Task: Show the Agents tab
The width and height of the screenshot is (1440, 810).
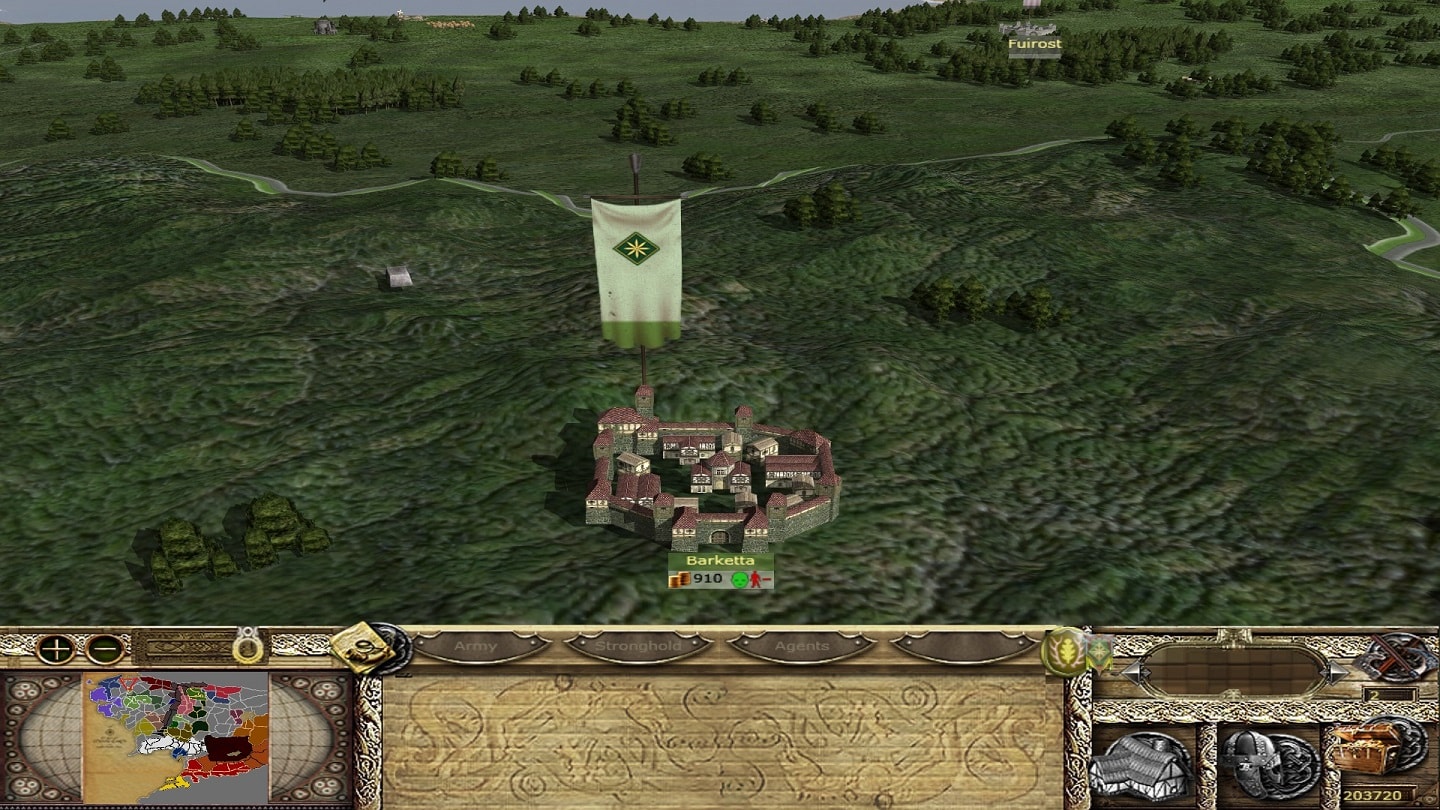Action: click(x=802, y=647)
